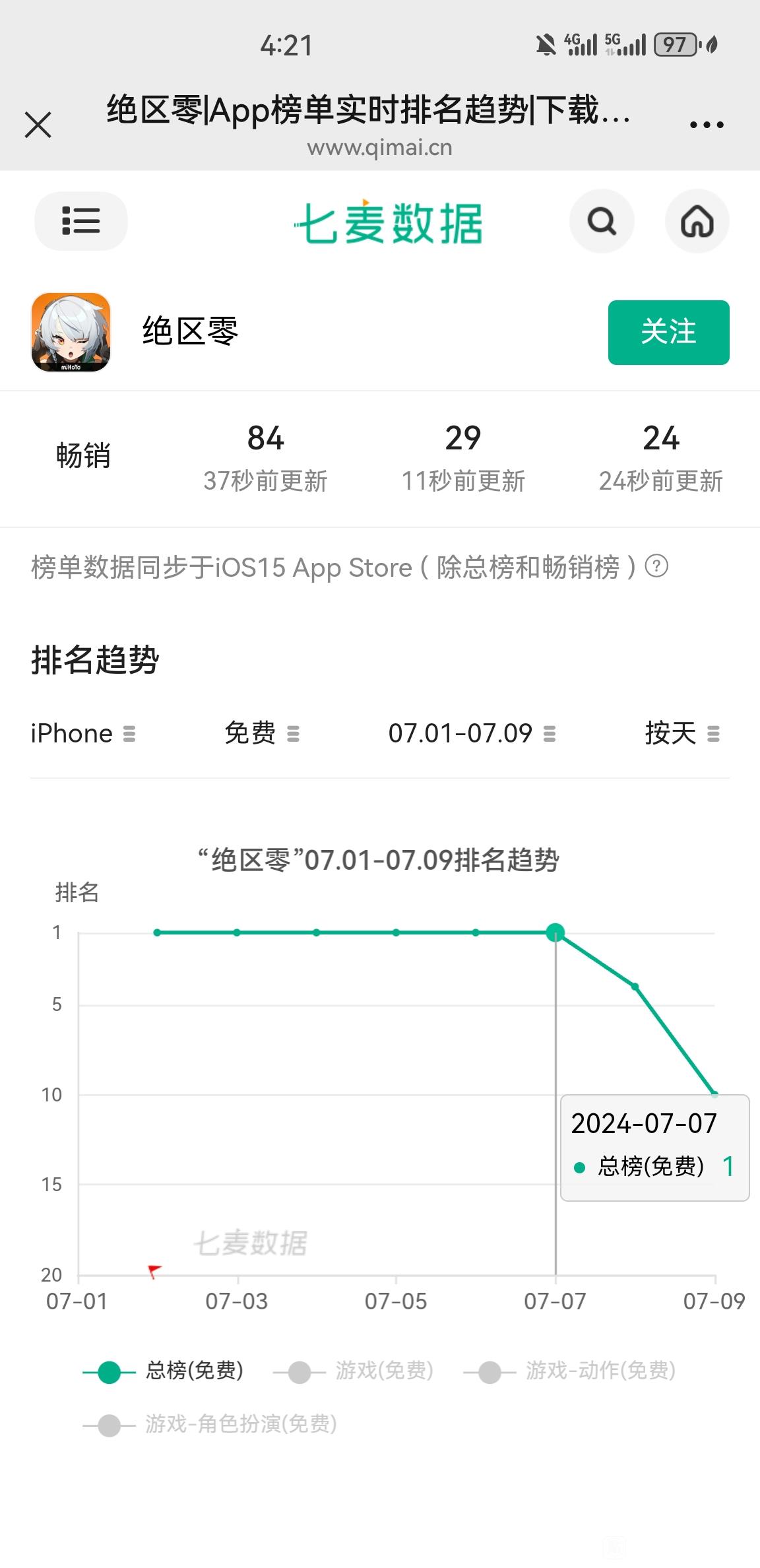Show the 游戏-角色扮演(免费) series on the chart
This screenshot has width=760, height=1568.
pos(210,1424)
